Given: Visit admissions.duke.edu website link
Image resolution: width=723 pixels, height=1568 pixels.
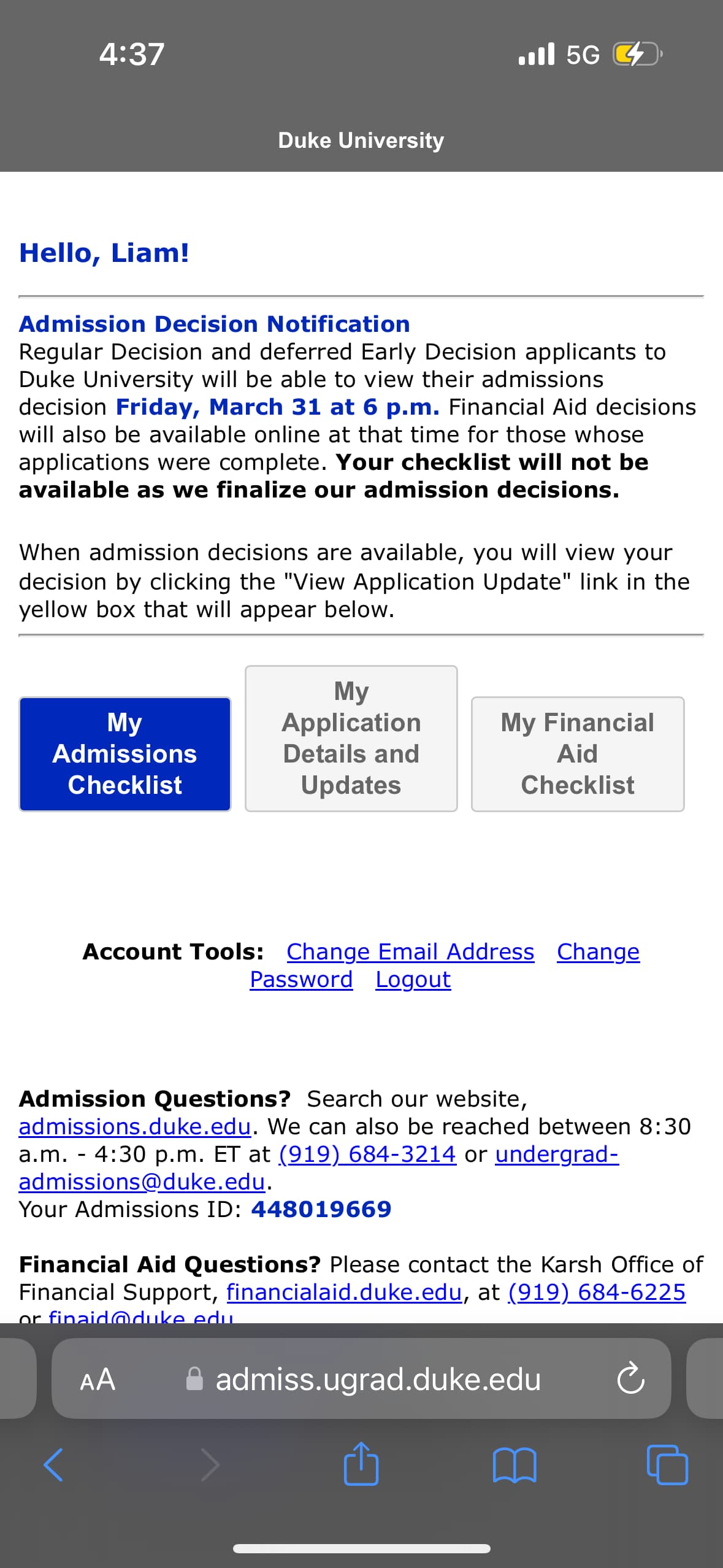Looking at the screenshot, I should coord(135,1126).
